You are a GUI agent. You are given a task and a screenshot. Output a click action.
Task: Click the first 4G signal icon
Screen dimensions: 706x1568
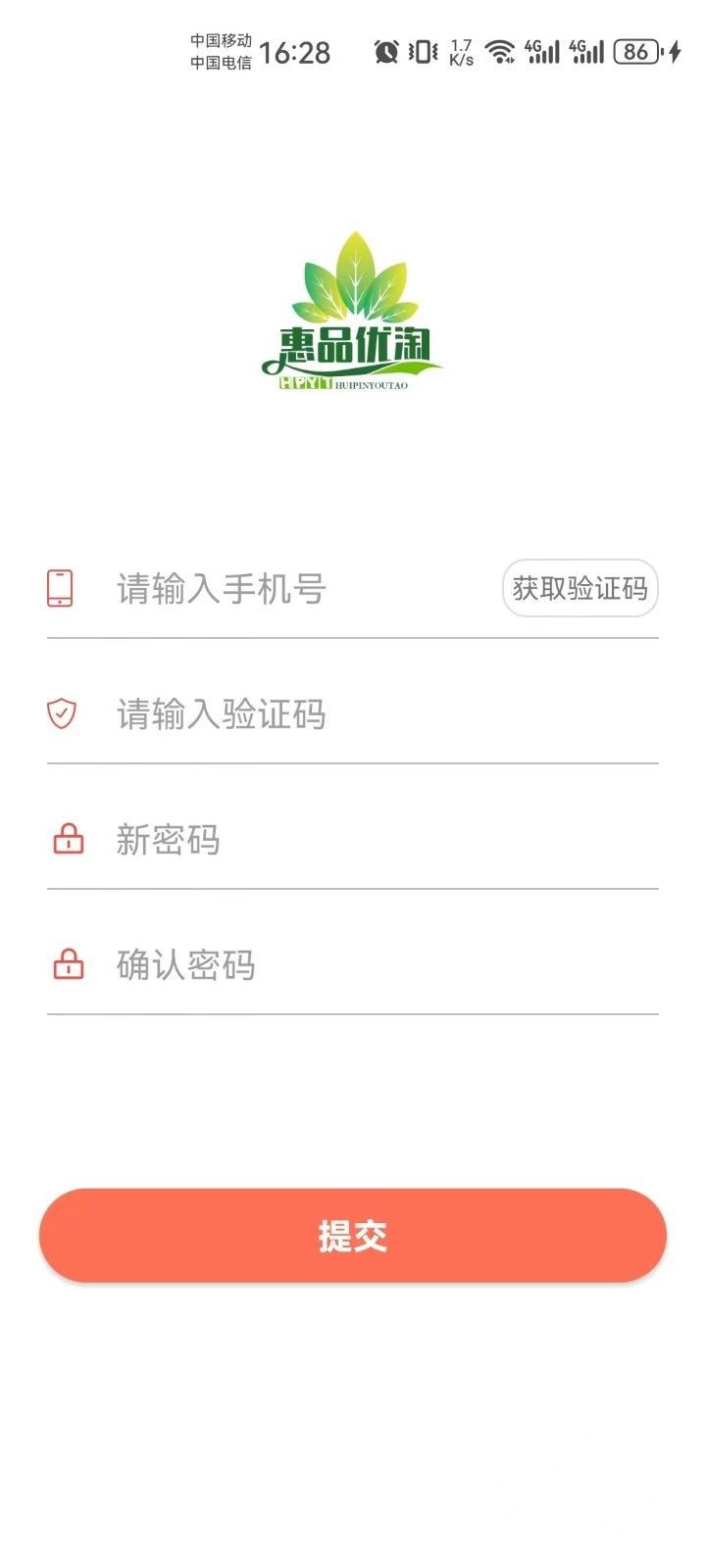click(542, 51)
